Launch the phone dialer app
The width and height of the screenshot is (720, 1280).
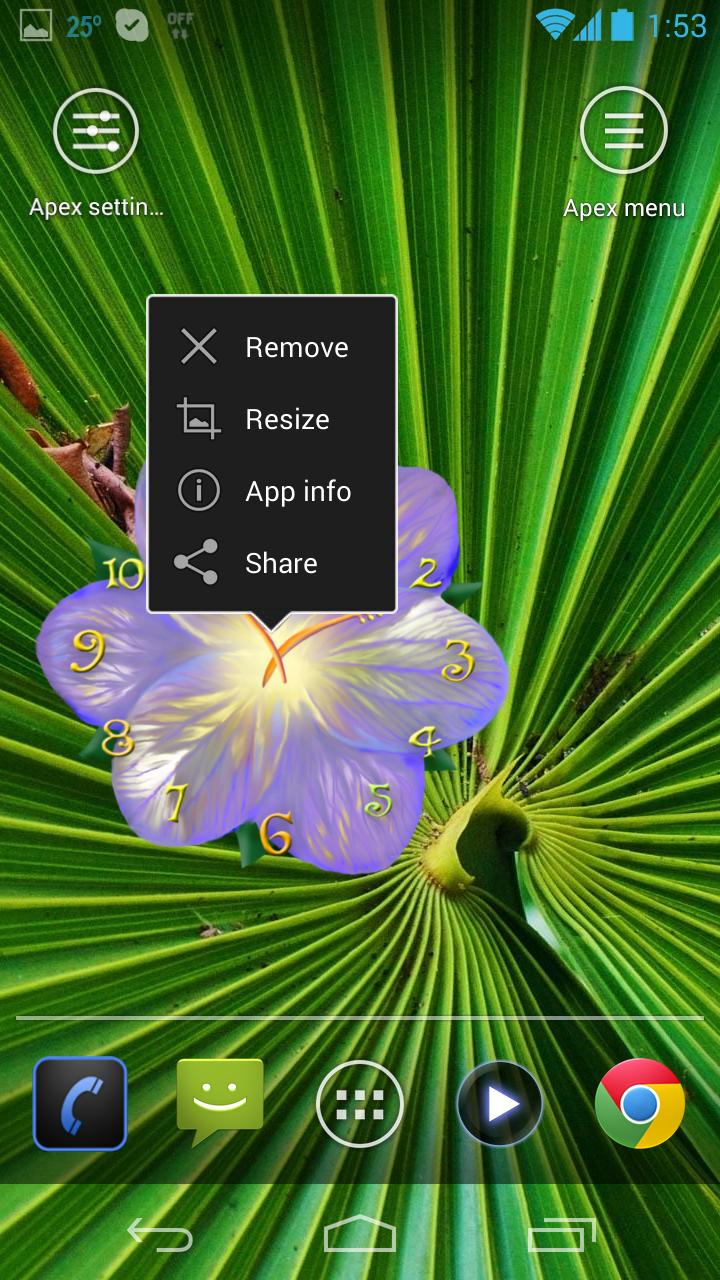tap(80, 1104)
